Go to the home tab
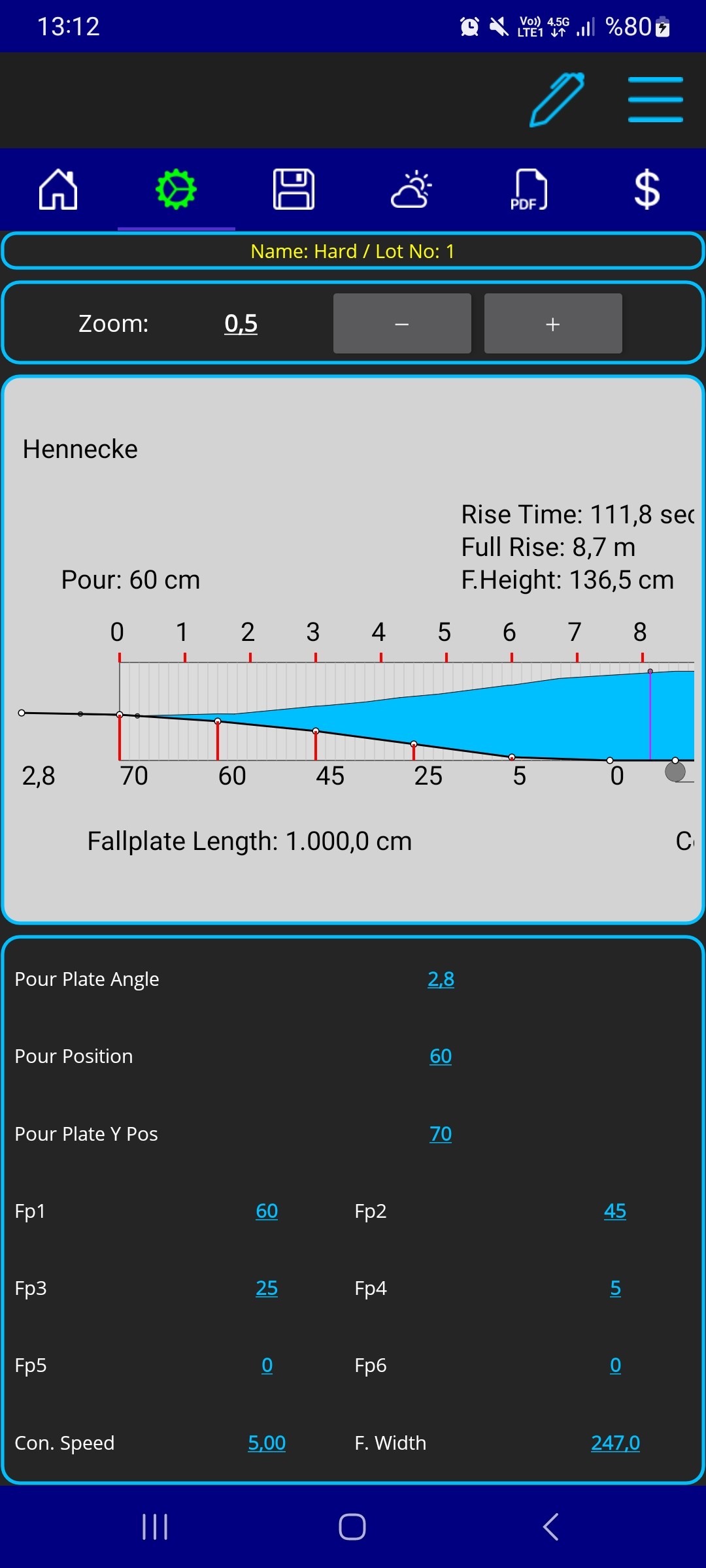Viewport: 706px width, 1568px height. click(58, 190)
